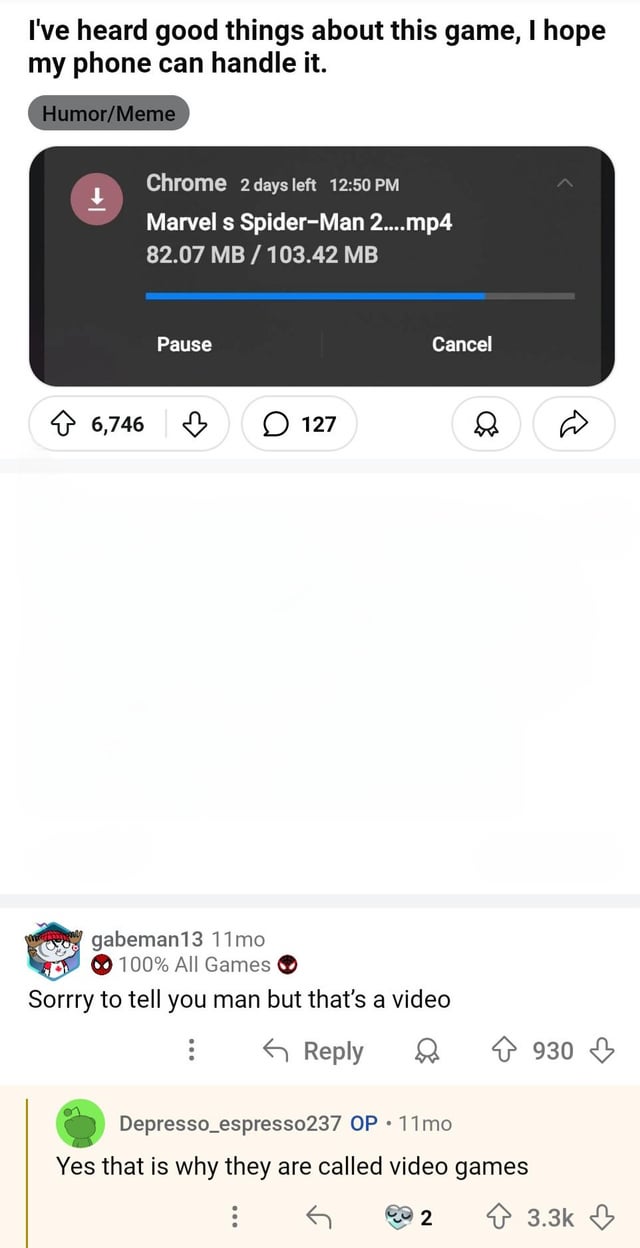Open the post's 127 comments
This screenshot has height=1248, width=640.
[300, 425]
